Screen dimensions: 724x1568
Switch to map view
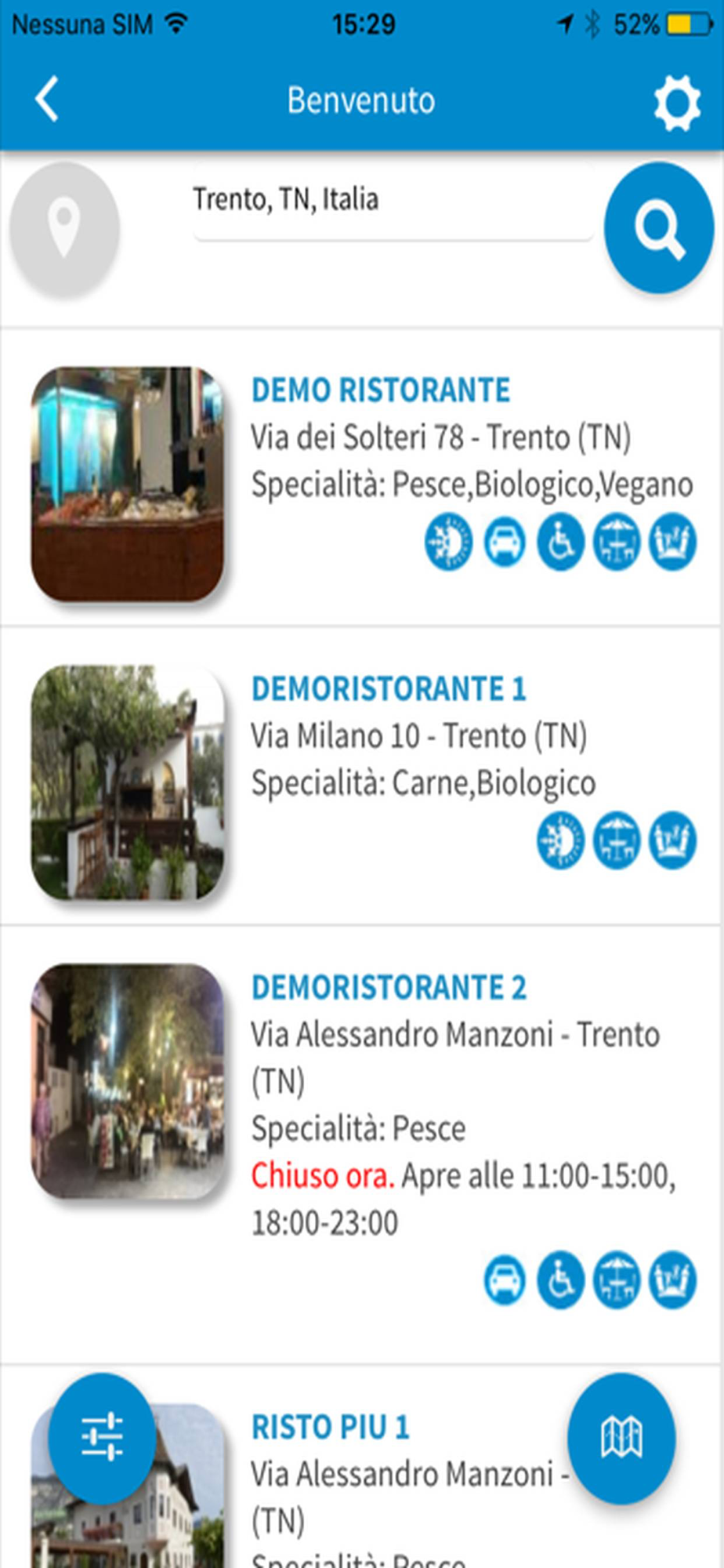point(621,1437)
